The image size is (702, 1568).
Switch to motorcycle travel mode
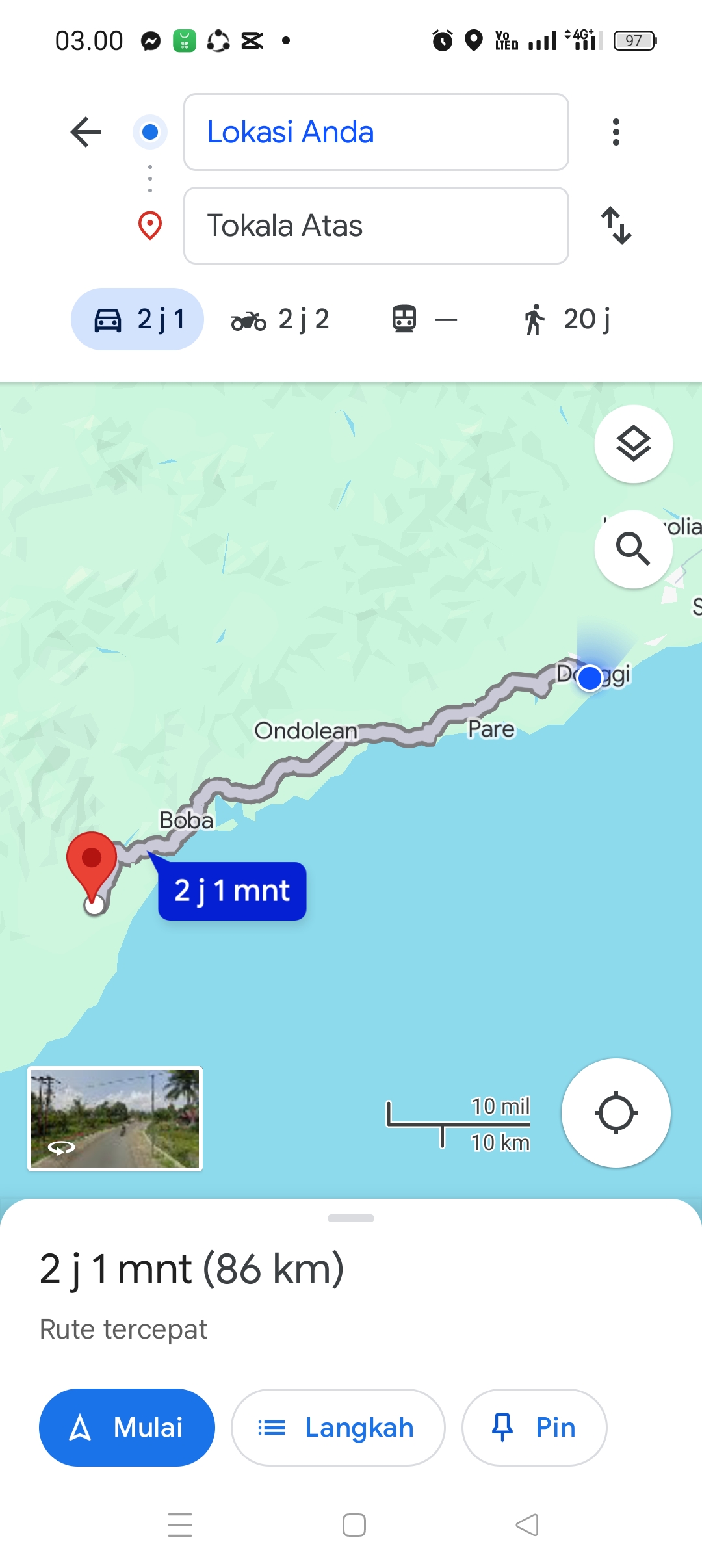click(280, 319)
